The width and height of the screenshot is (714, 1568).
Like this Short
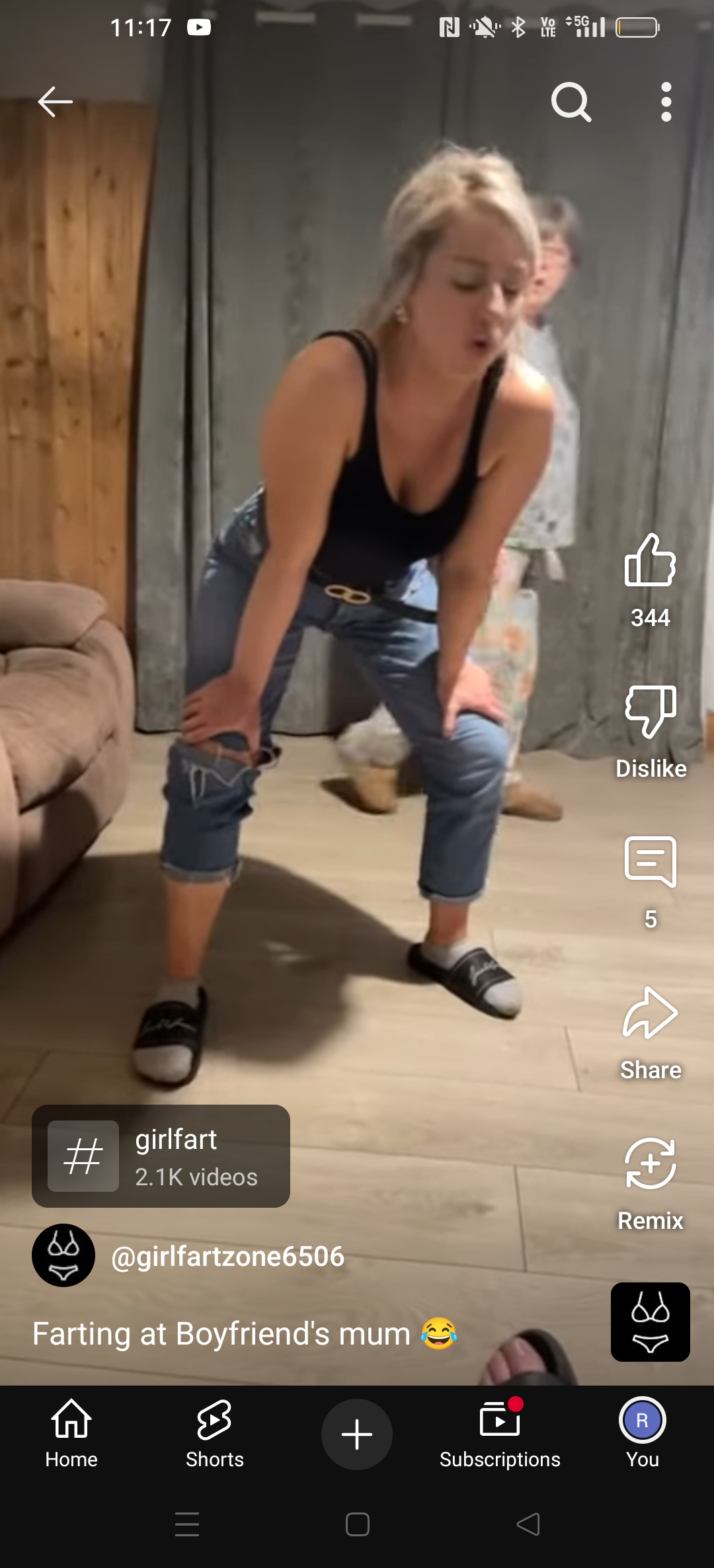click(x=650, y=561)
